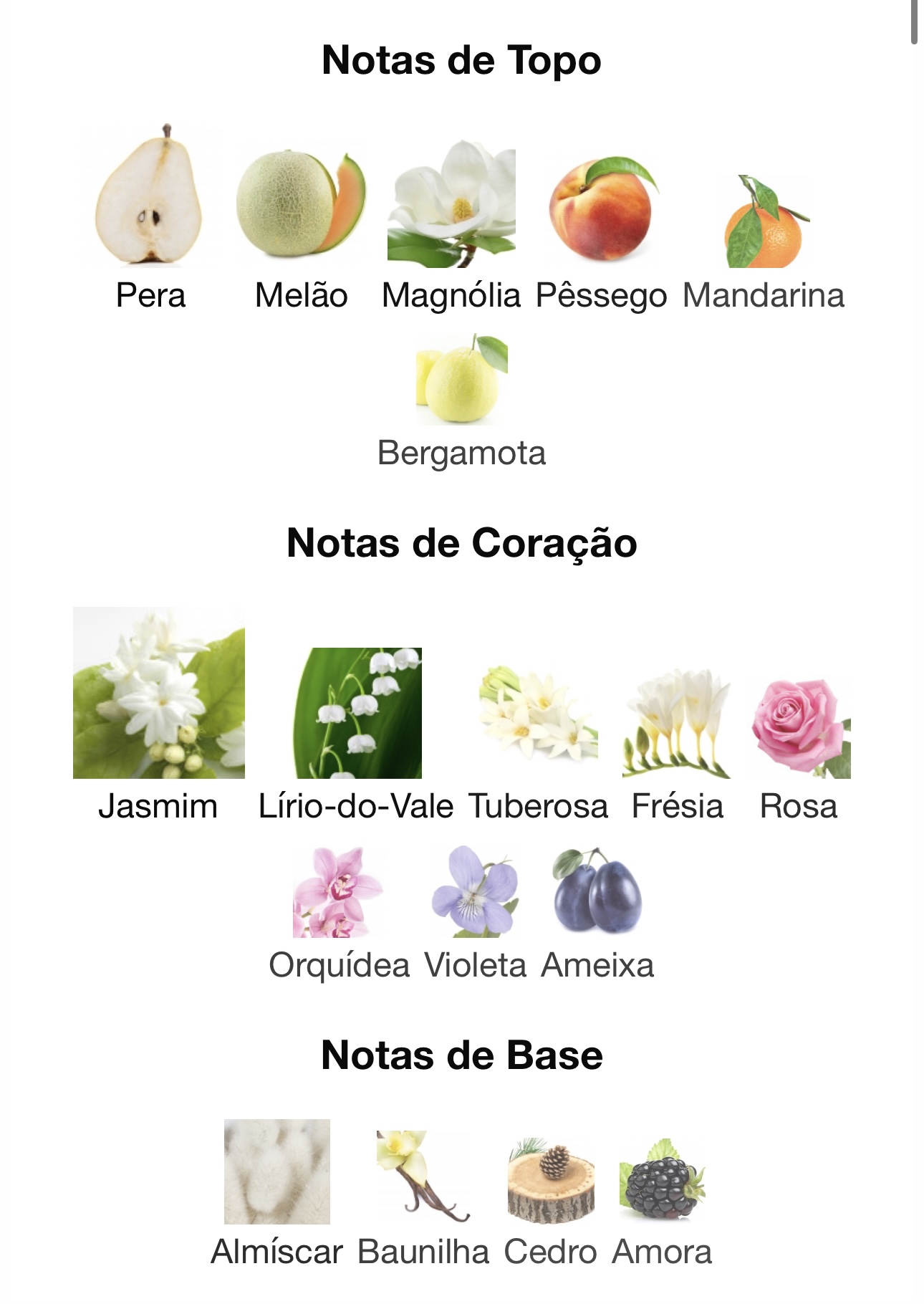
Task: Tap the Rosa note
Action: (x=799, y=745)
